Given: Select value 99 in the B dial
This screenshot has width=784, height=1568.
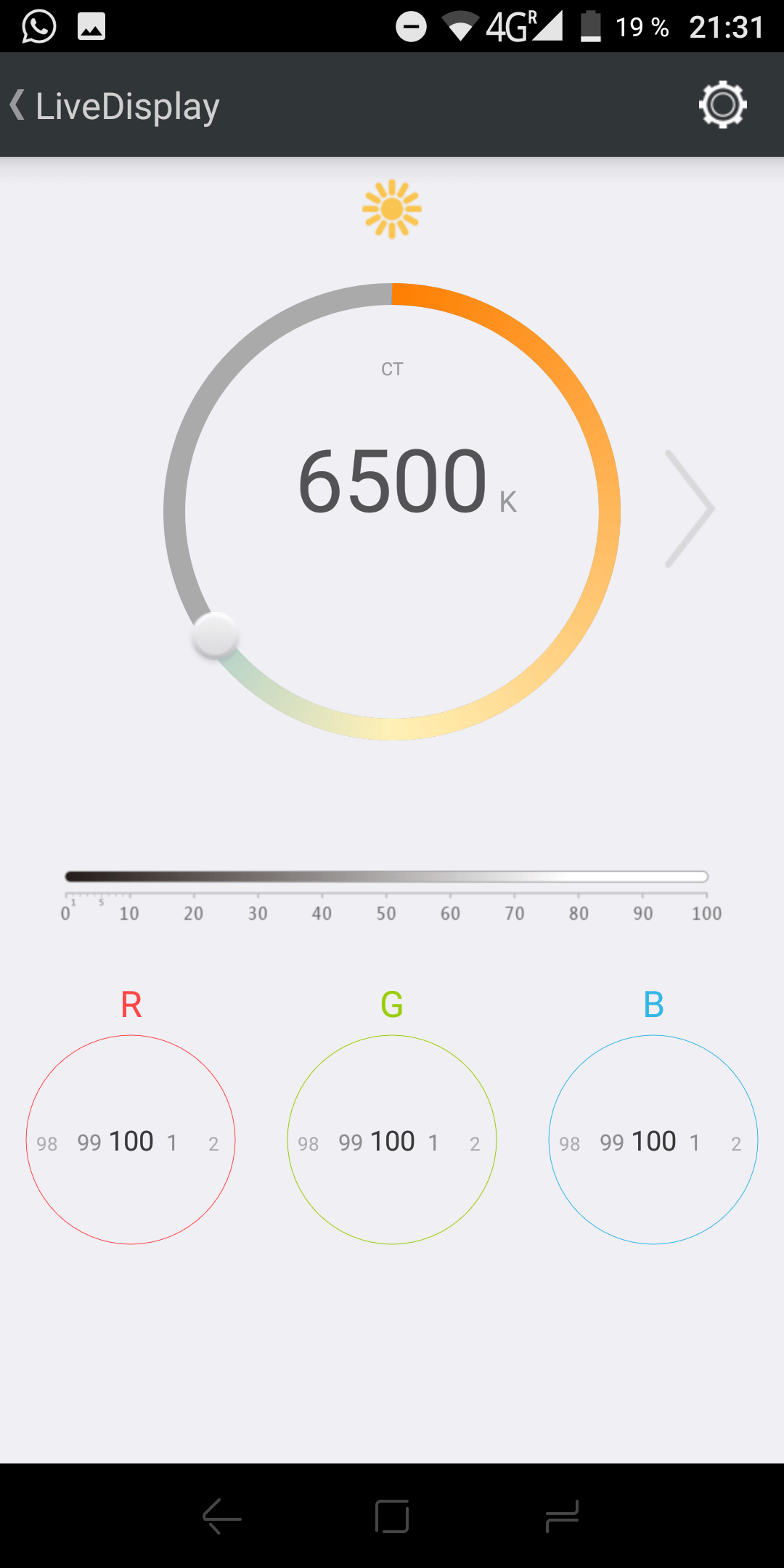Looking at the screenshot, I should point(612,1143).
